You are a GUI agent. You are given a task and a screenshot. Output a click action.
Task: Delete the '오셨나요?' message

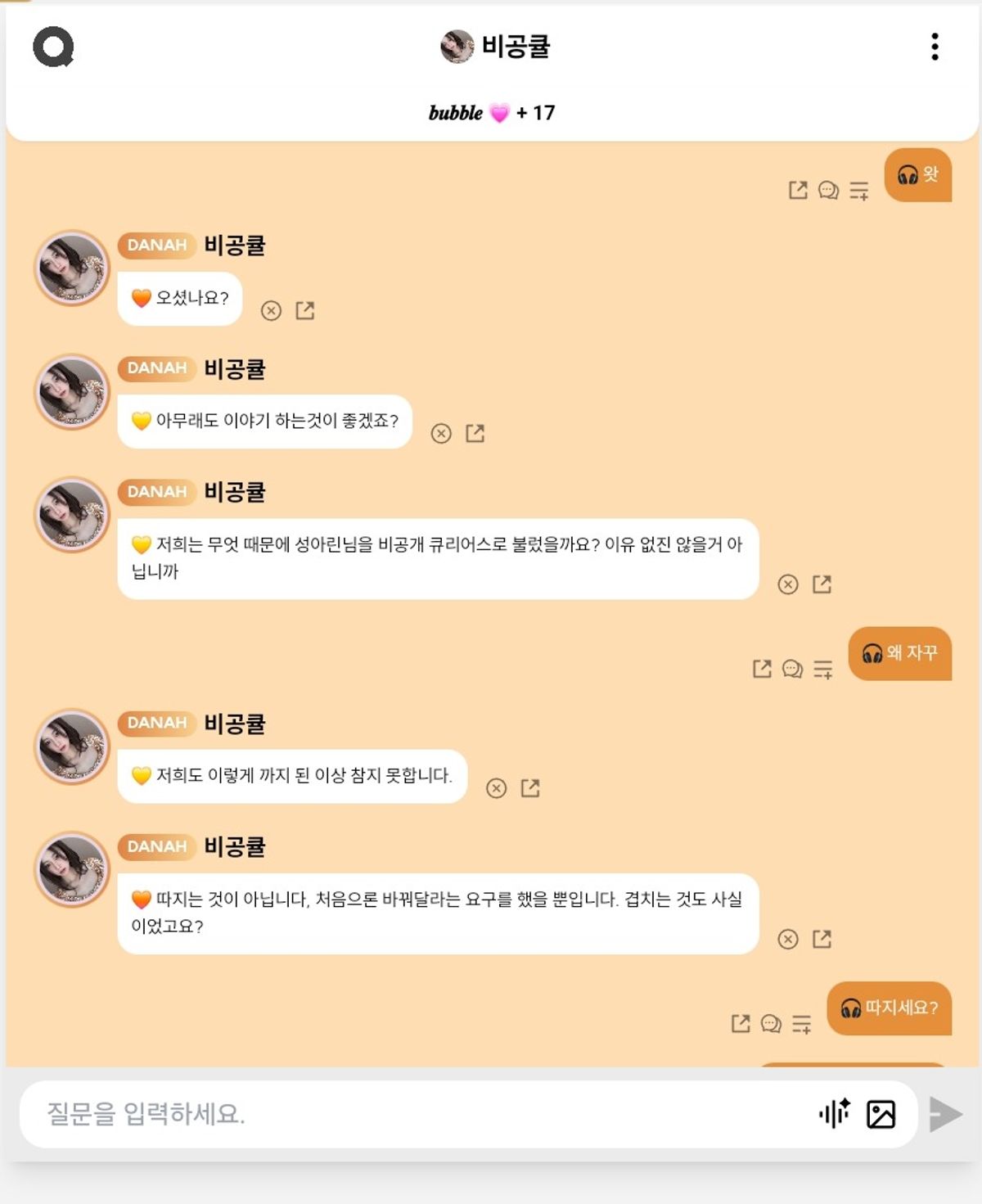271,311
